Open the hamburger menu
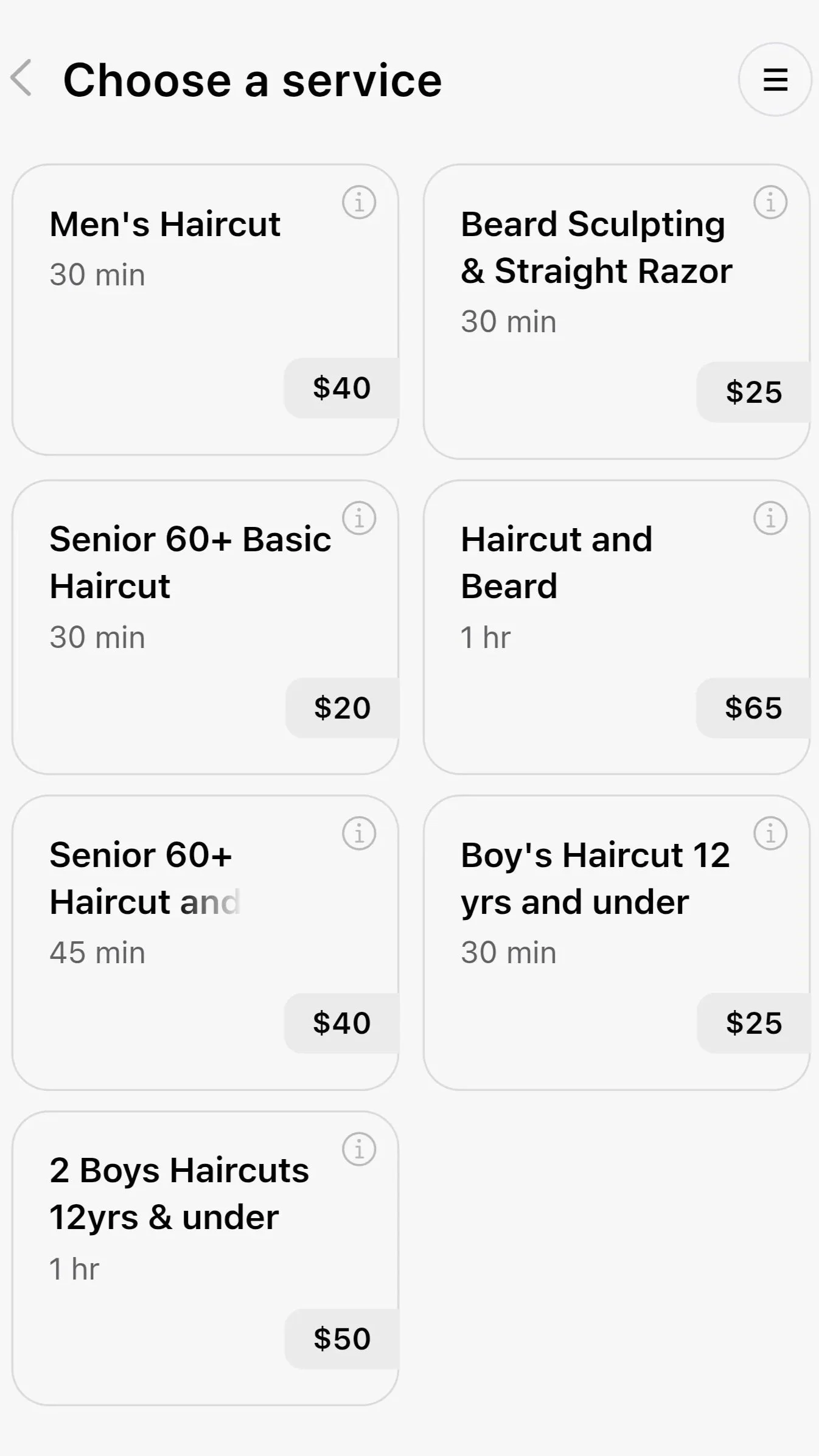Image resolution: width=819 pixels, height=1456 pixels. pyautogui.click(x=775, y=80)
